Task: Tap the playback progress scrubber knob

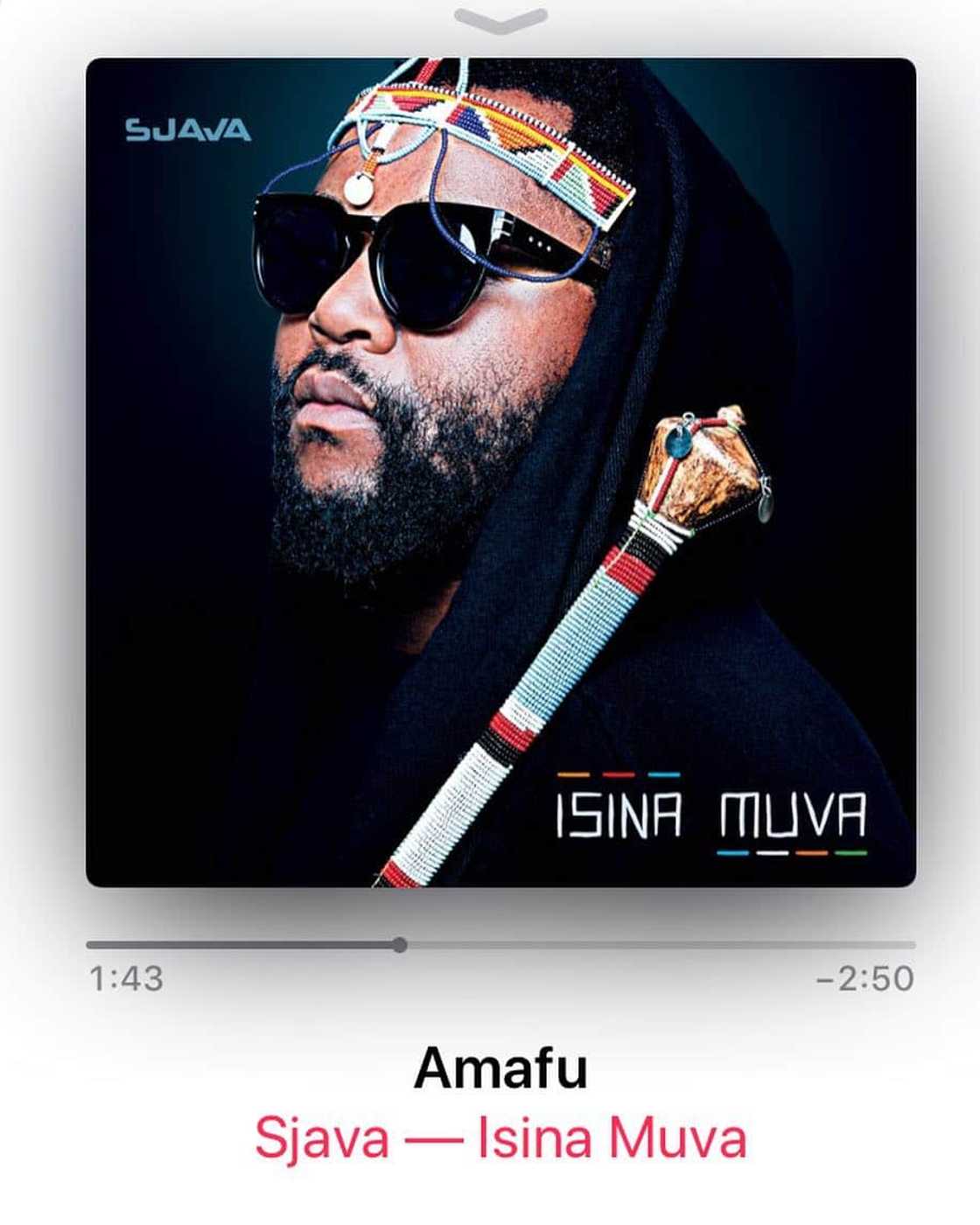Action: (400, 945)
